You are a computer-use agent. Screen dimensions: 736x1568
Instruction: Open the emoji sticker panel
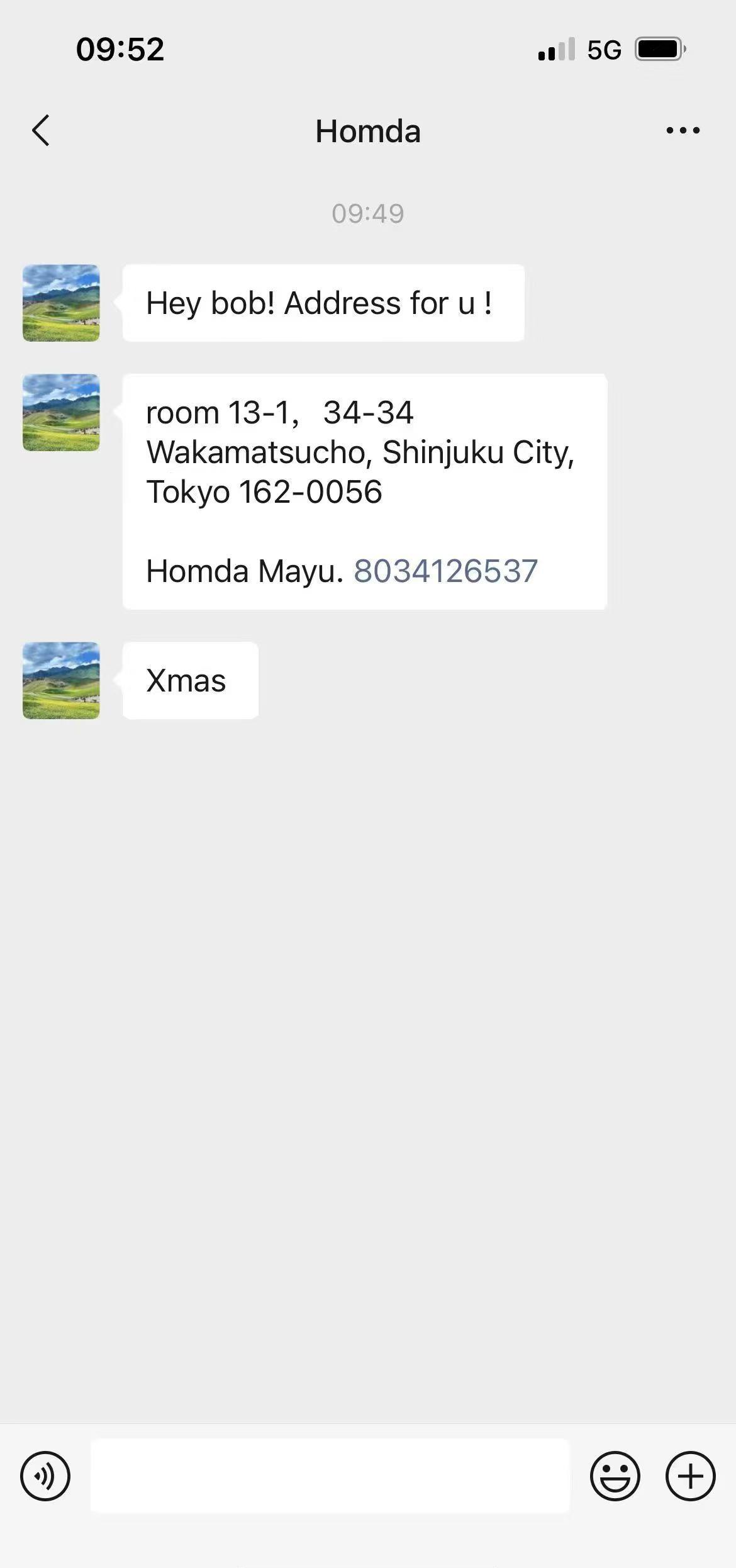[x=615, y=1476]
